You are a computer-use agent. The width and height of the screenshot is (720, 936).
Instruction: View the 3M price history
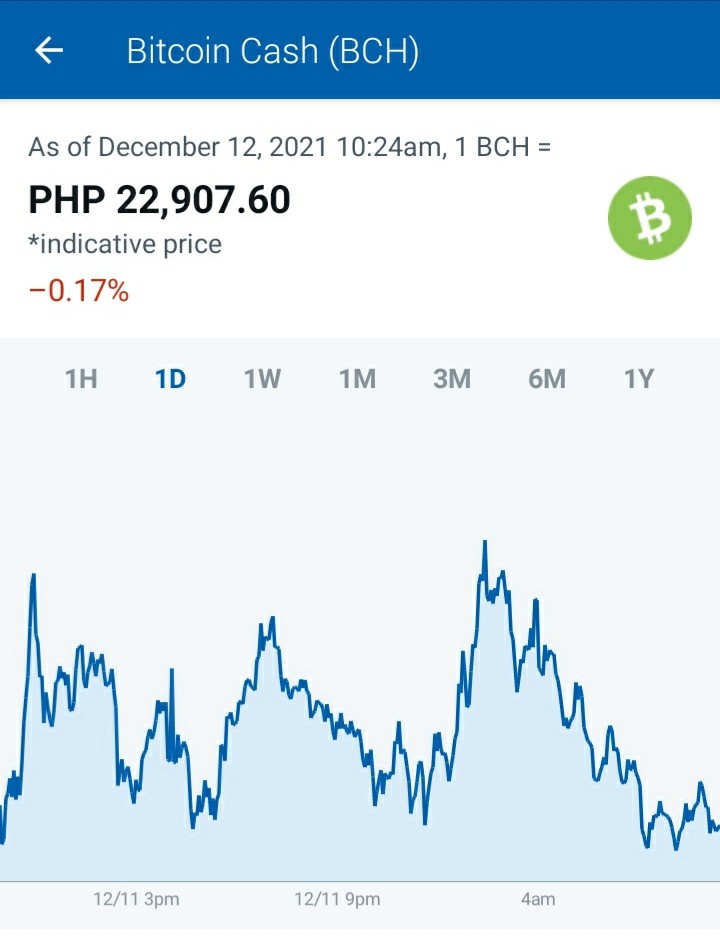(x=452, y=379)
